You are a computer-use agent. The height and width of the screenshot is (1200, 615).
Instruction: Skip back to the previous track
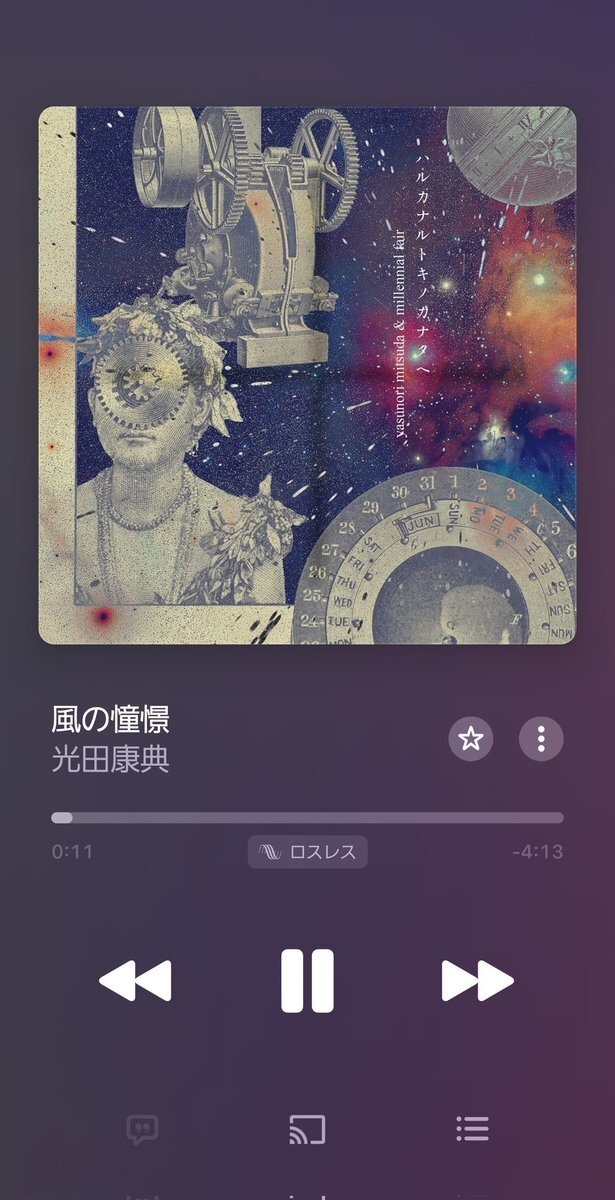(x=135, y=981)
